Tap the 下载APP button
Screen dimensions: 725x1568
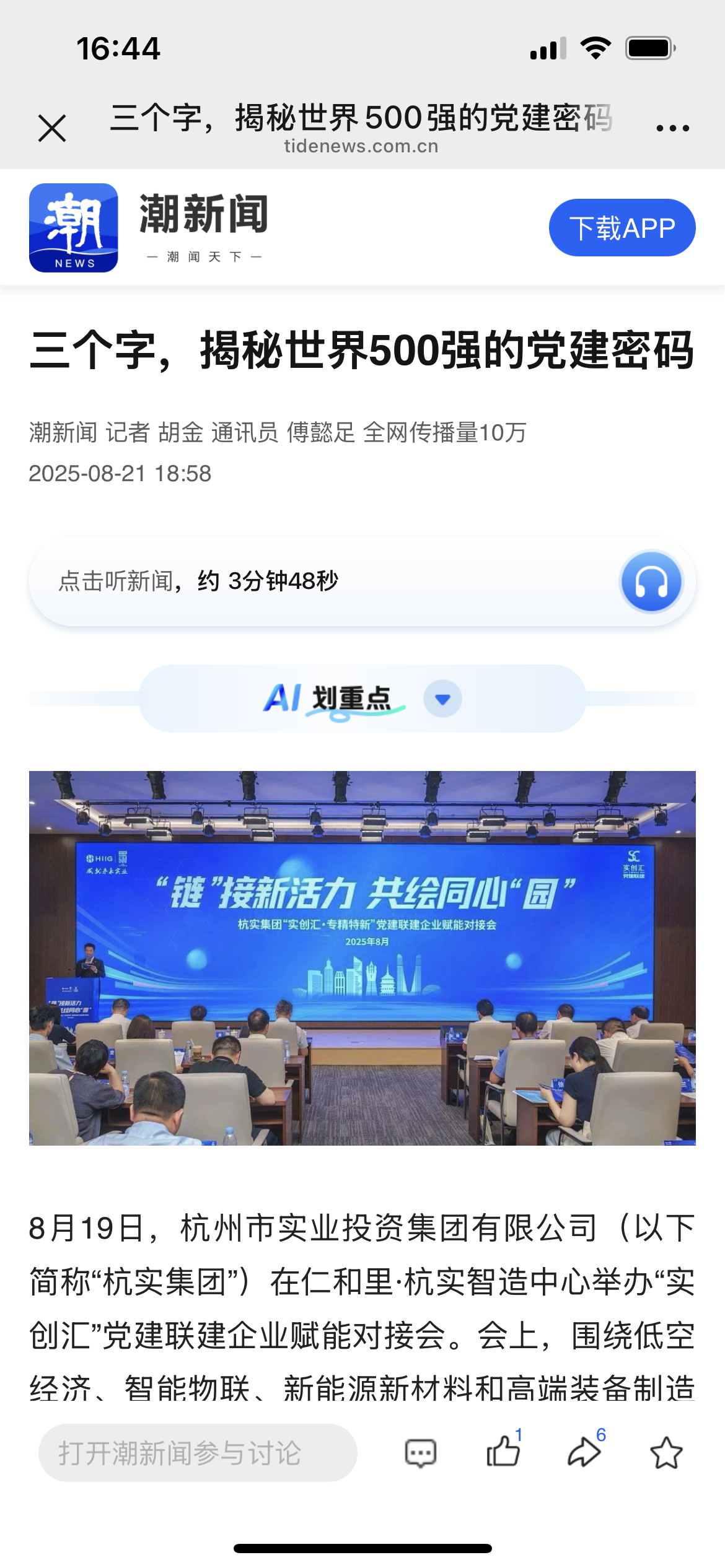tap(622, 228)
